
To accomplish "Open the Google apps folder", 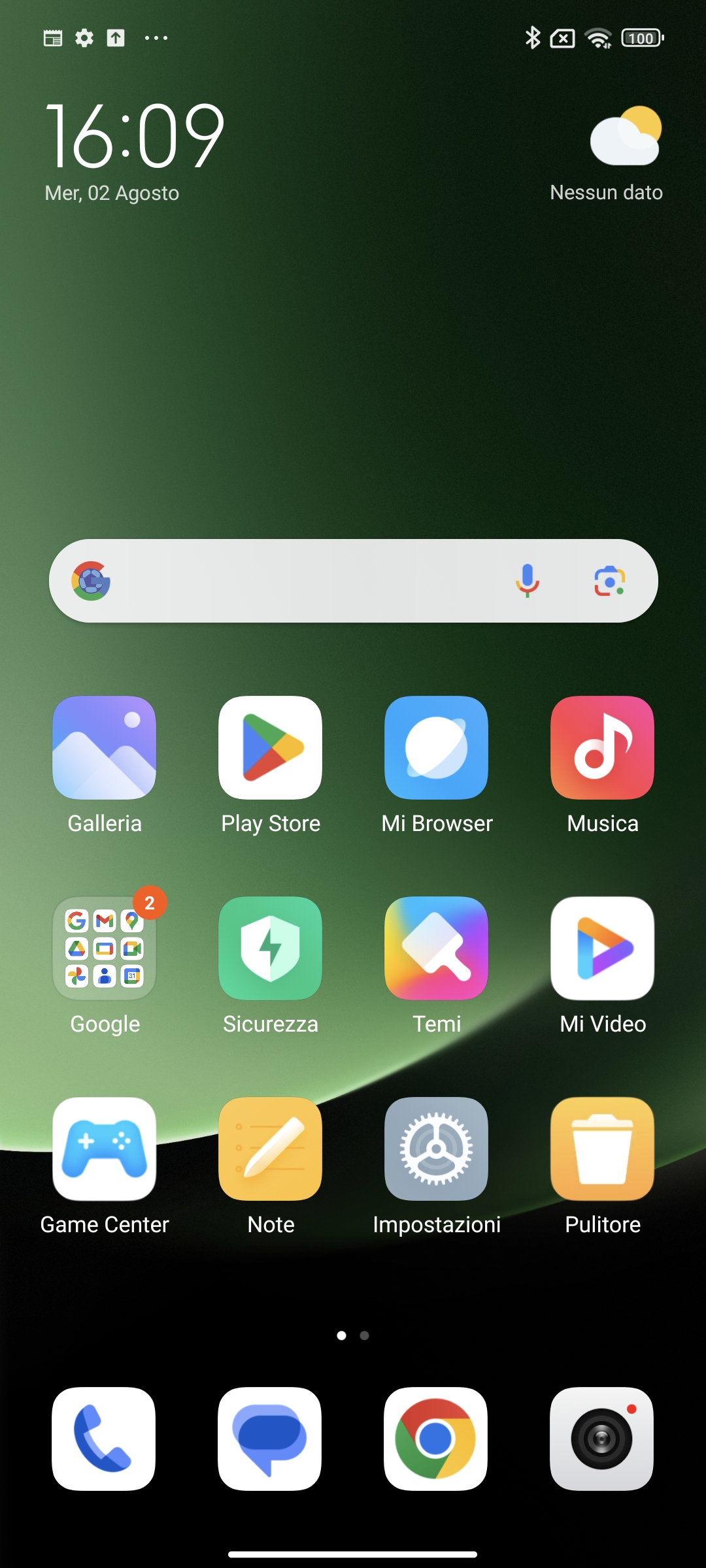I will pyautogui.click(x=104, y=948).
